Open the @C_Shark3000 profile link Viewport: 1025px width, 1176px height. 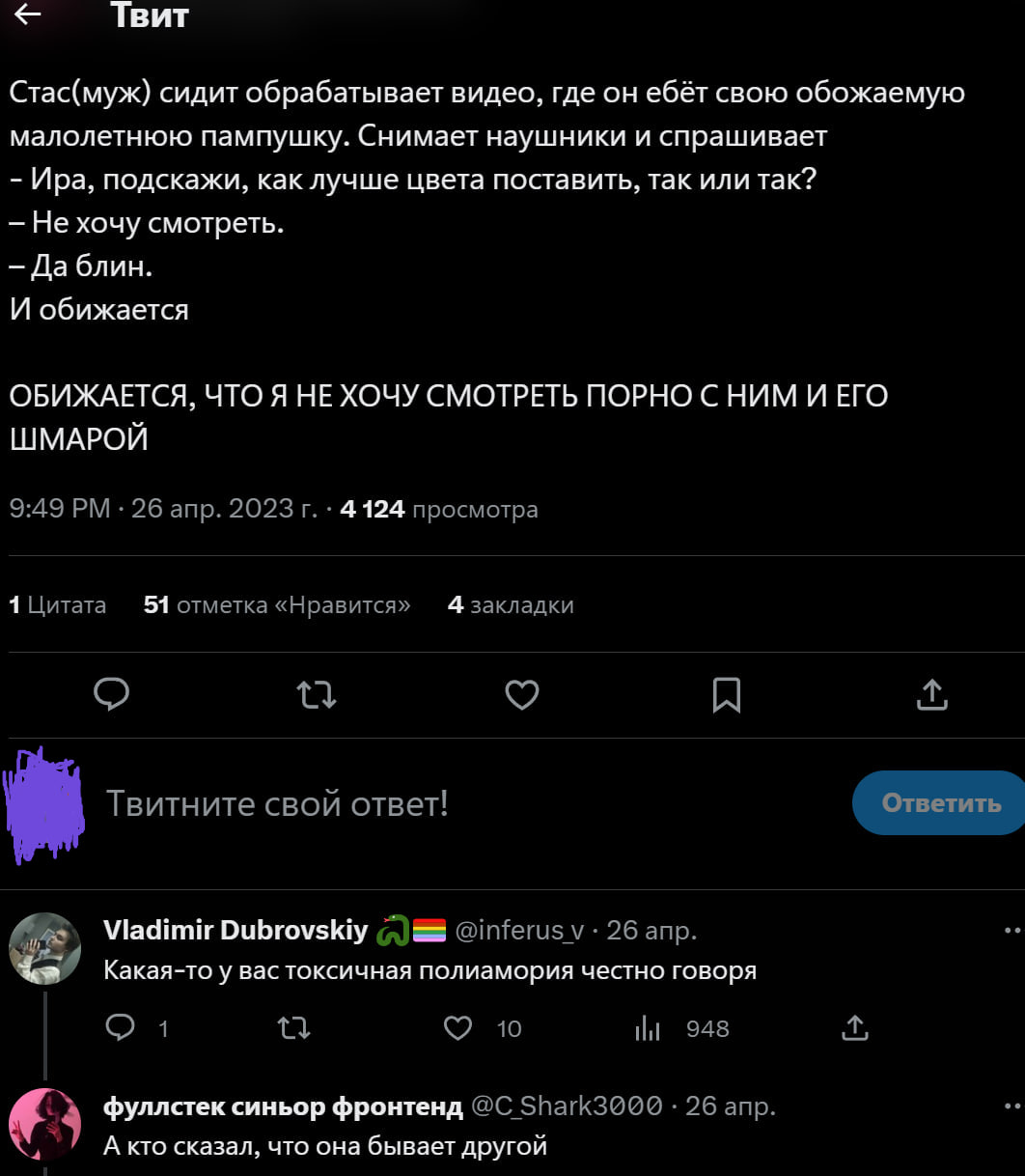pyautogui.click(x=567, y=1106)
